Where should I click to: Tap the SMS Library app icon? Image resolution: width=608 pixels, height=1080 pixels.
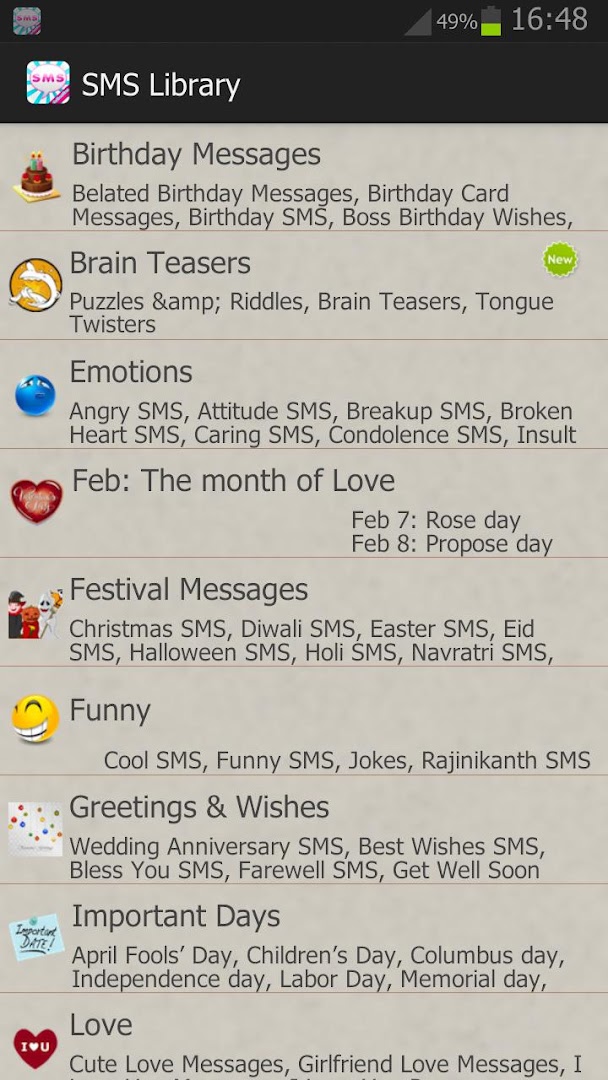pyautogui.click(x=48, y=84)
